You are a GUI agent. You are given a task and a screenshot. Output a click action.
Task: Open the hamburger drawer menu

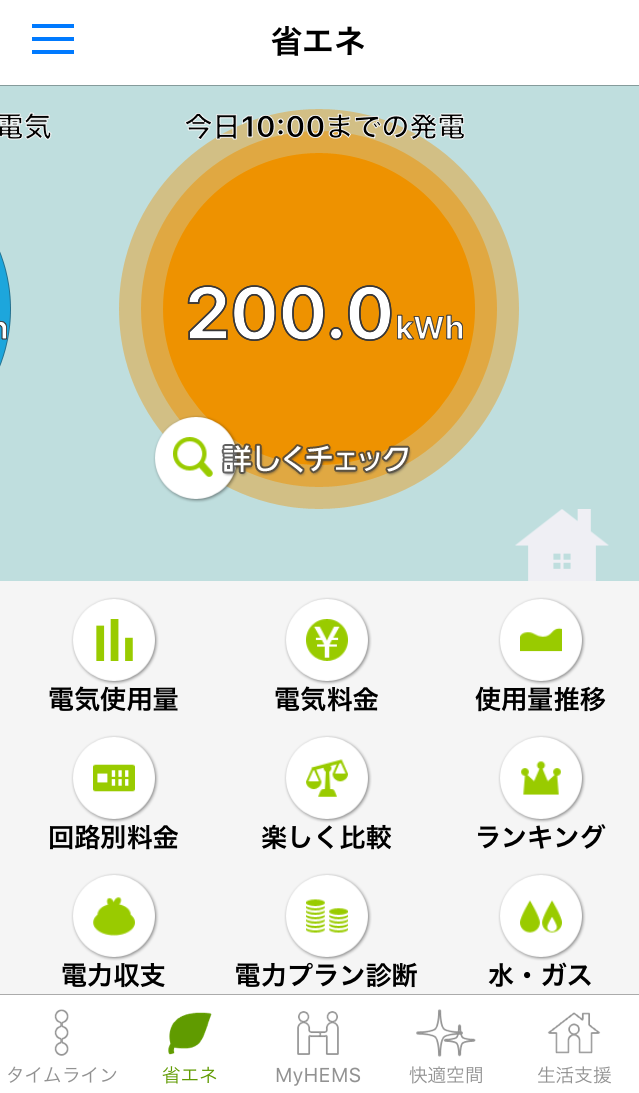pos(53,39)
